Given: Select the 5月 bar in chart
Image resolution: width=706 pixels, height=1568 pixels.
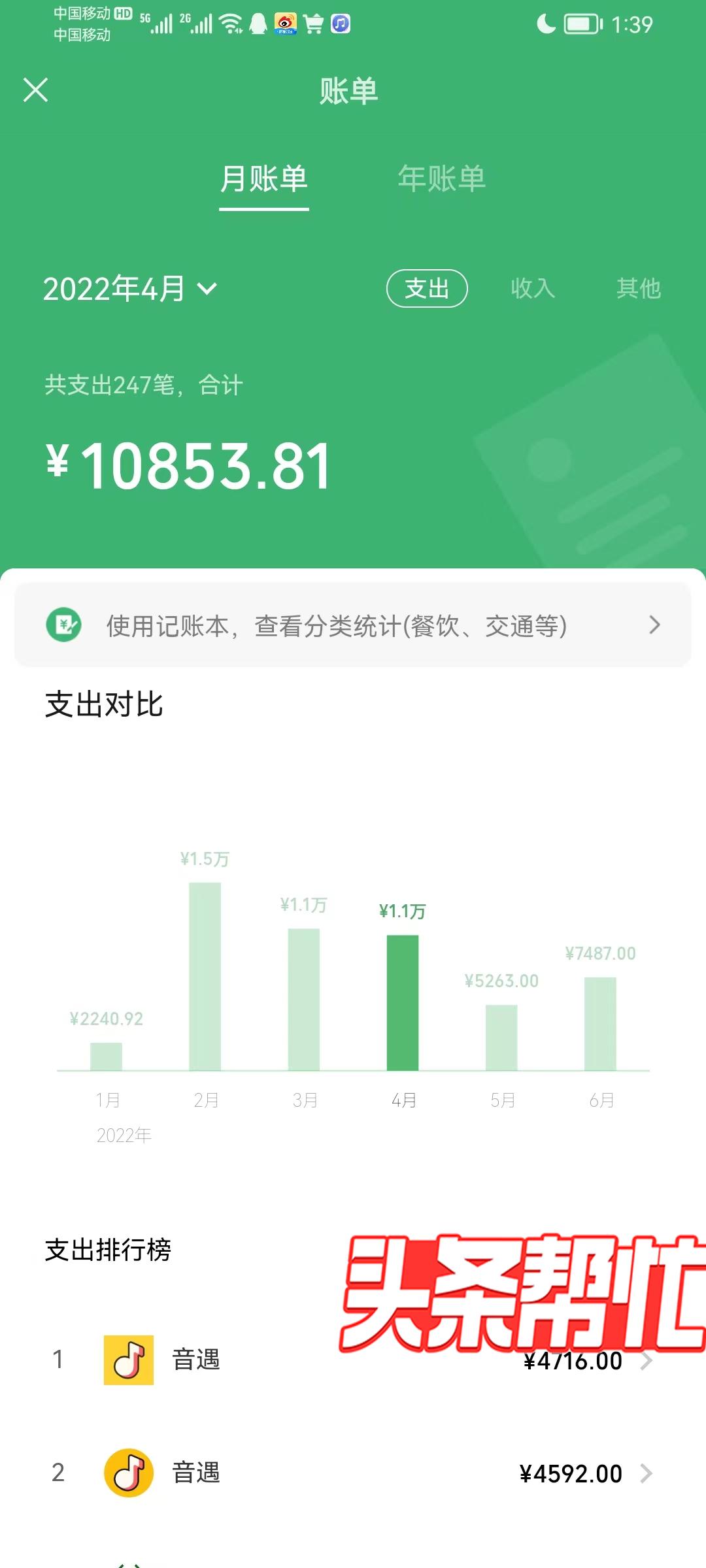Looking at the screenshot, I should click(501, 1037).
